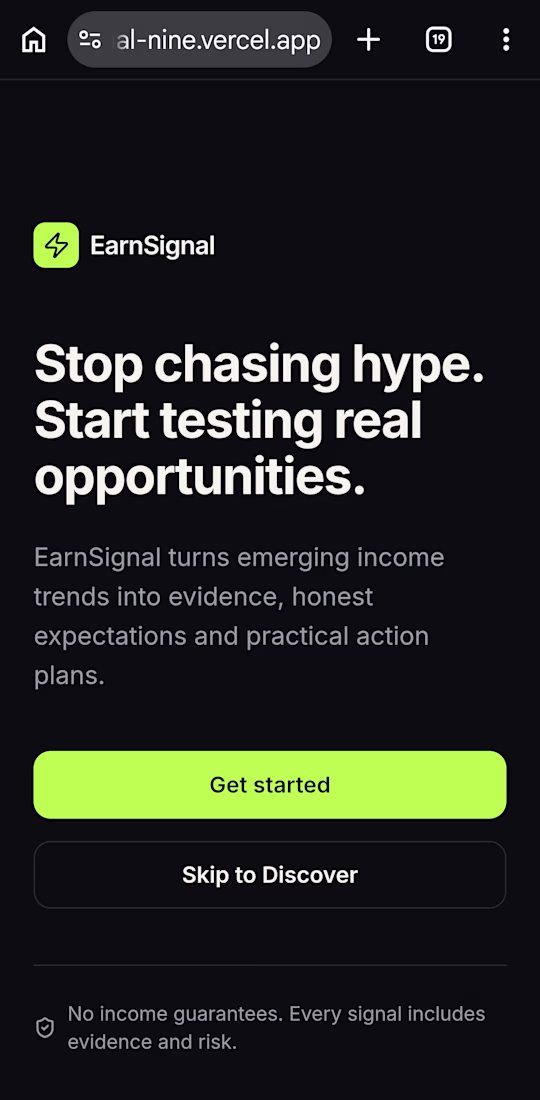Open a new browser tab
This screenshot has width=540, height=1100.
point(368,40)
